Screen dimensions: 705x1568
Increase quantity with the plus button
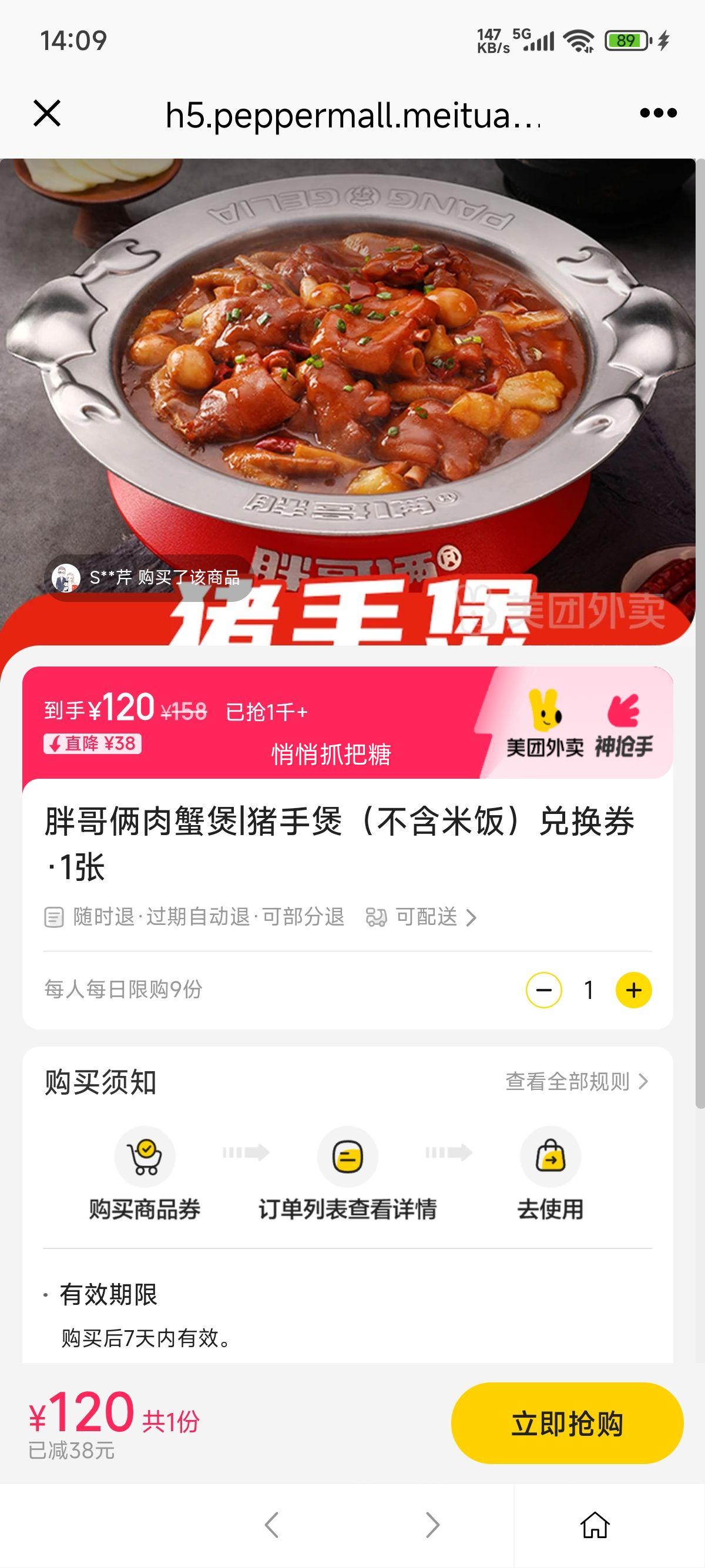tap(633, 990)
